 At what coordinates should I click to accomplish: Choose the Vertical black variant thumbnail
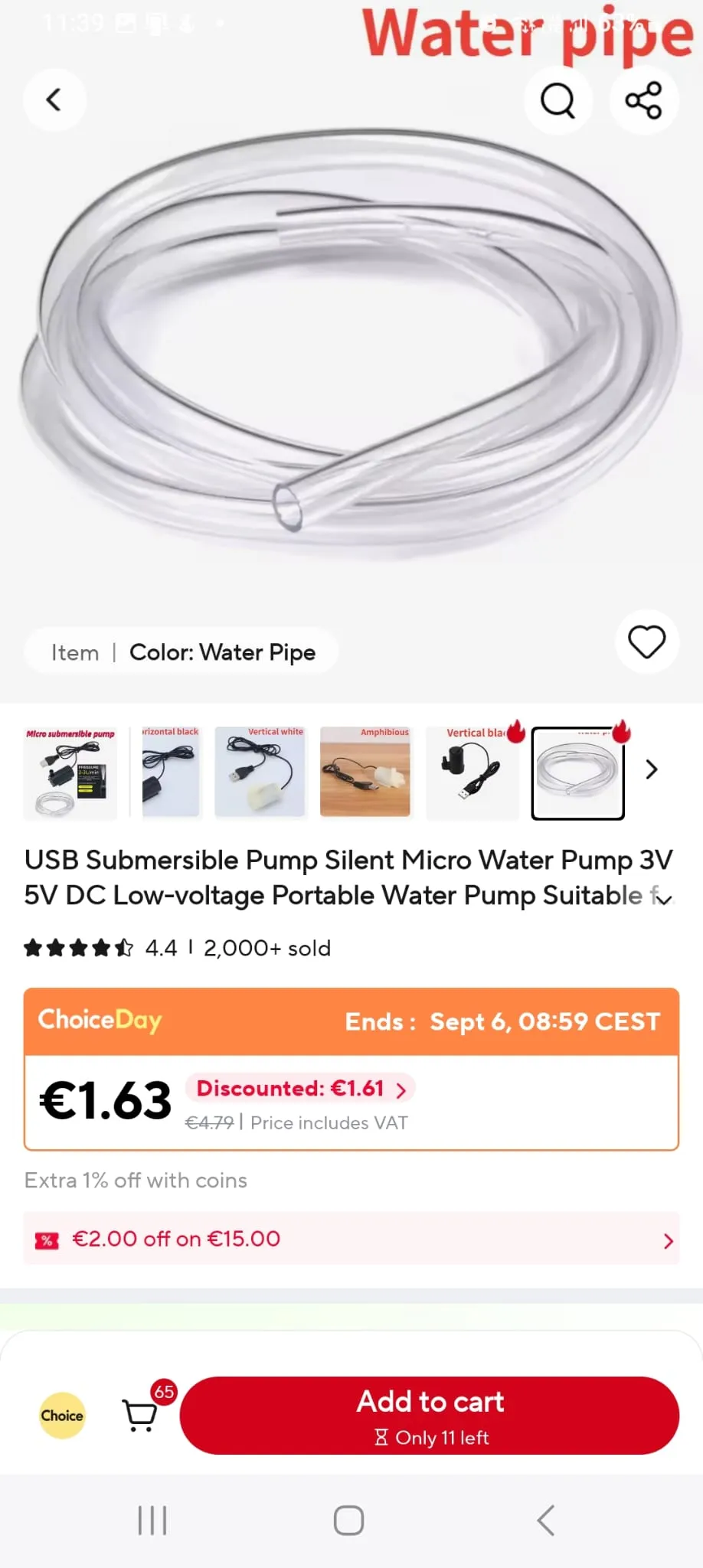coord(472,773)
